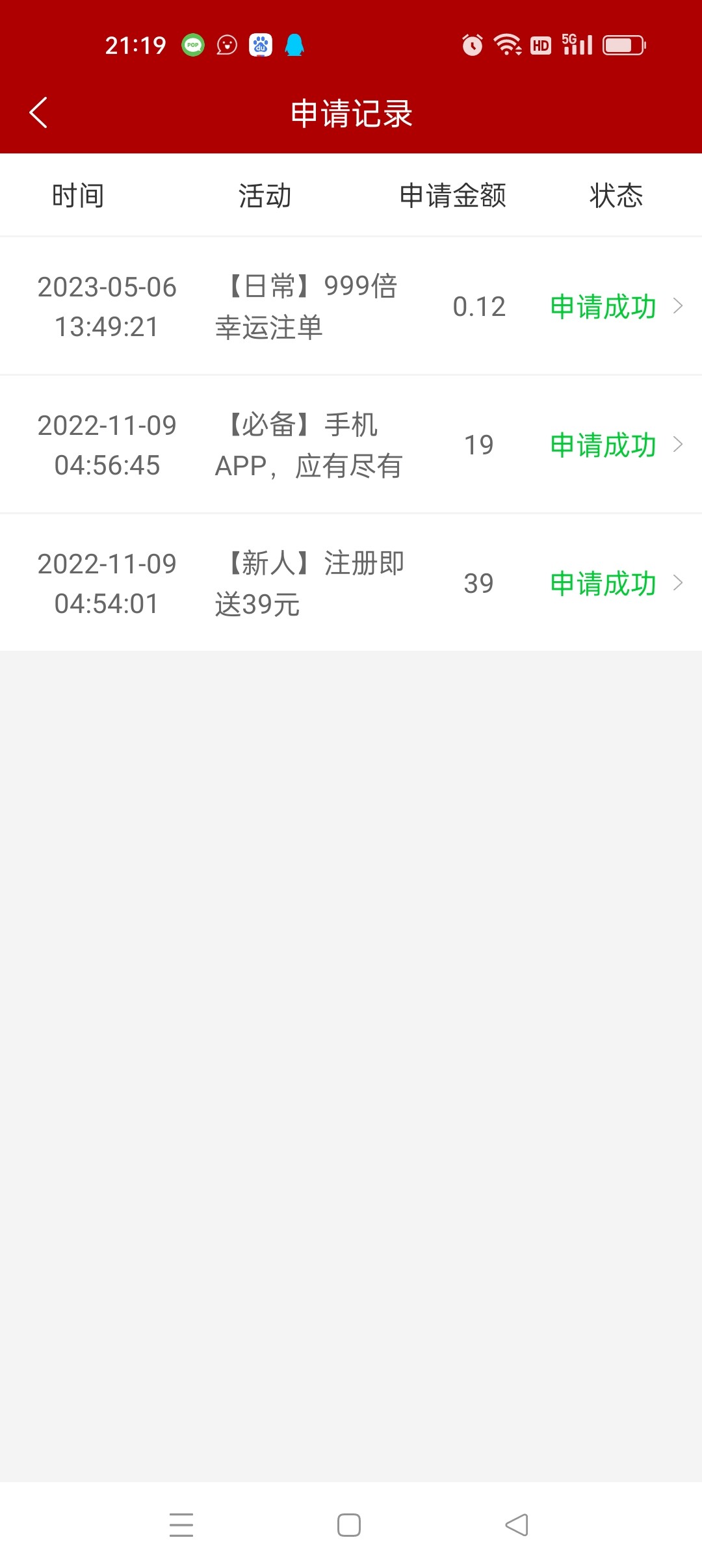Open the 【必备】手机APP，应有尽有 record
This screenshot has width=702, height=1568.
coord(351,445)
